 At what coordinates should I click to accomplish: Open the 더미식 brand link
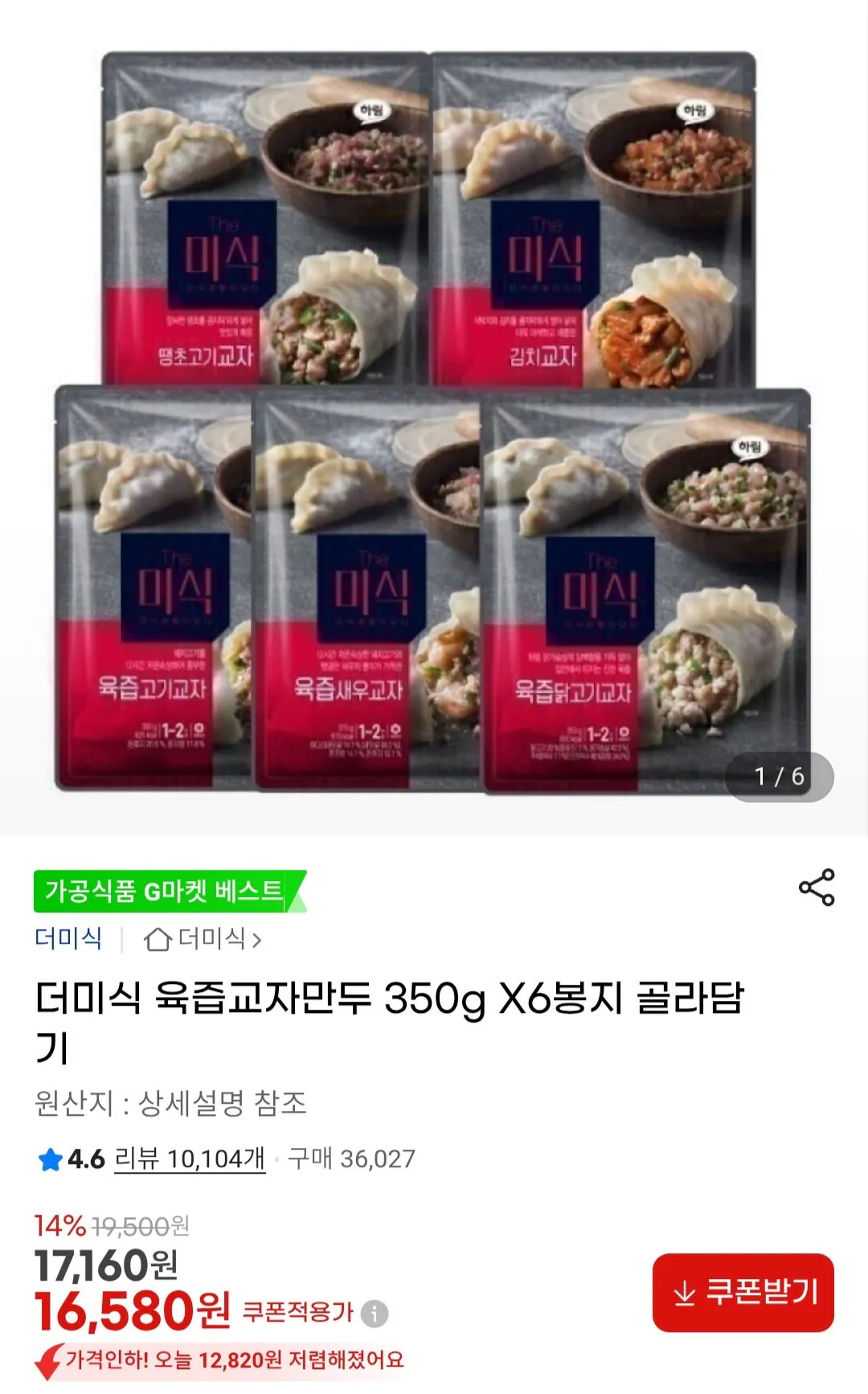pos(68,938)
